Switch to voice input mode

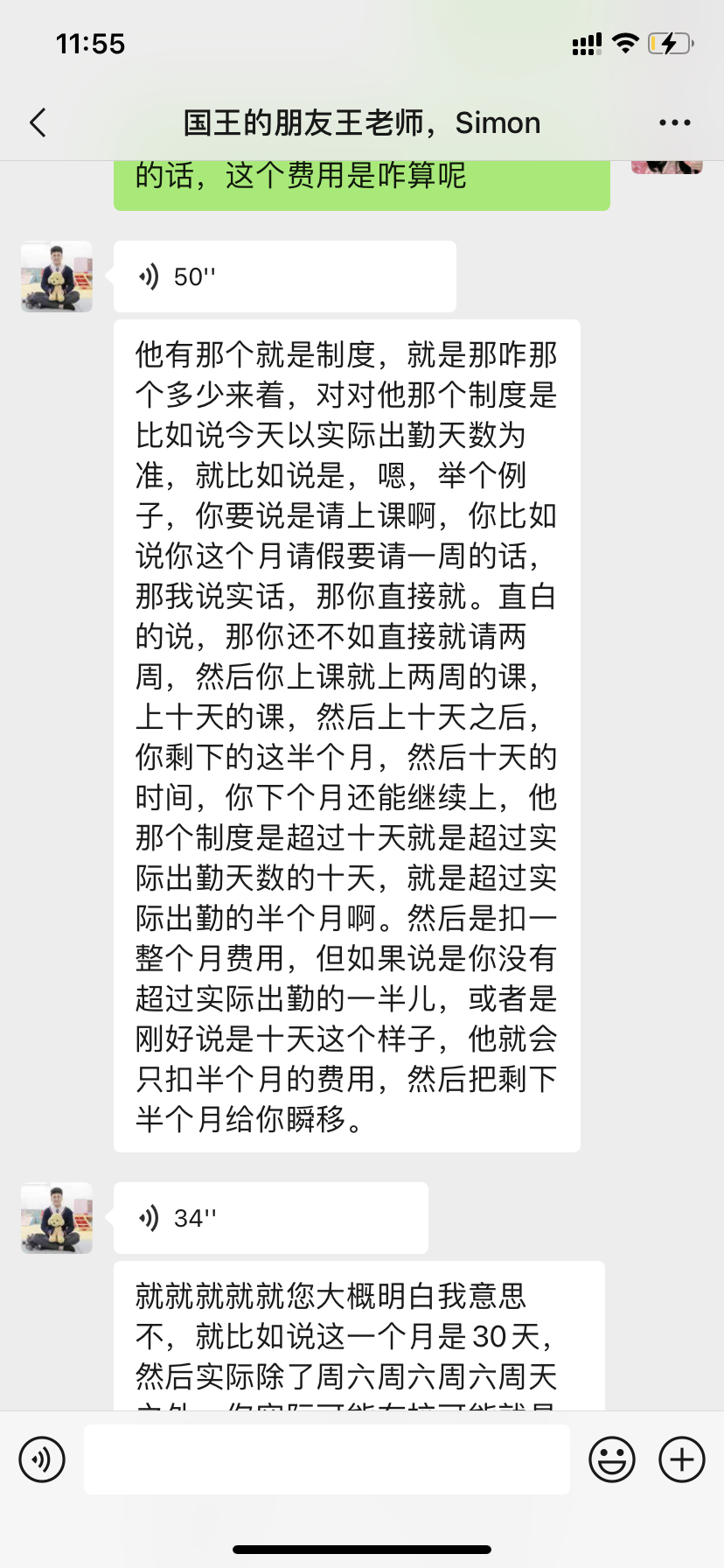(x=42, y=1459)
